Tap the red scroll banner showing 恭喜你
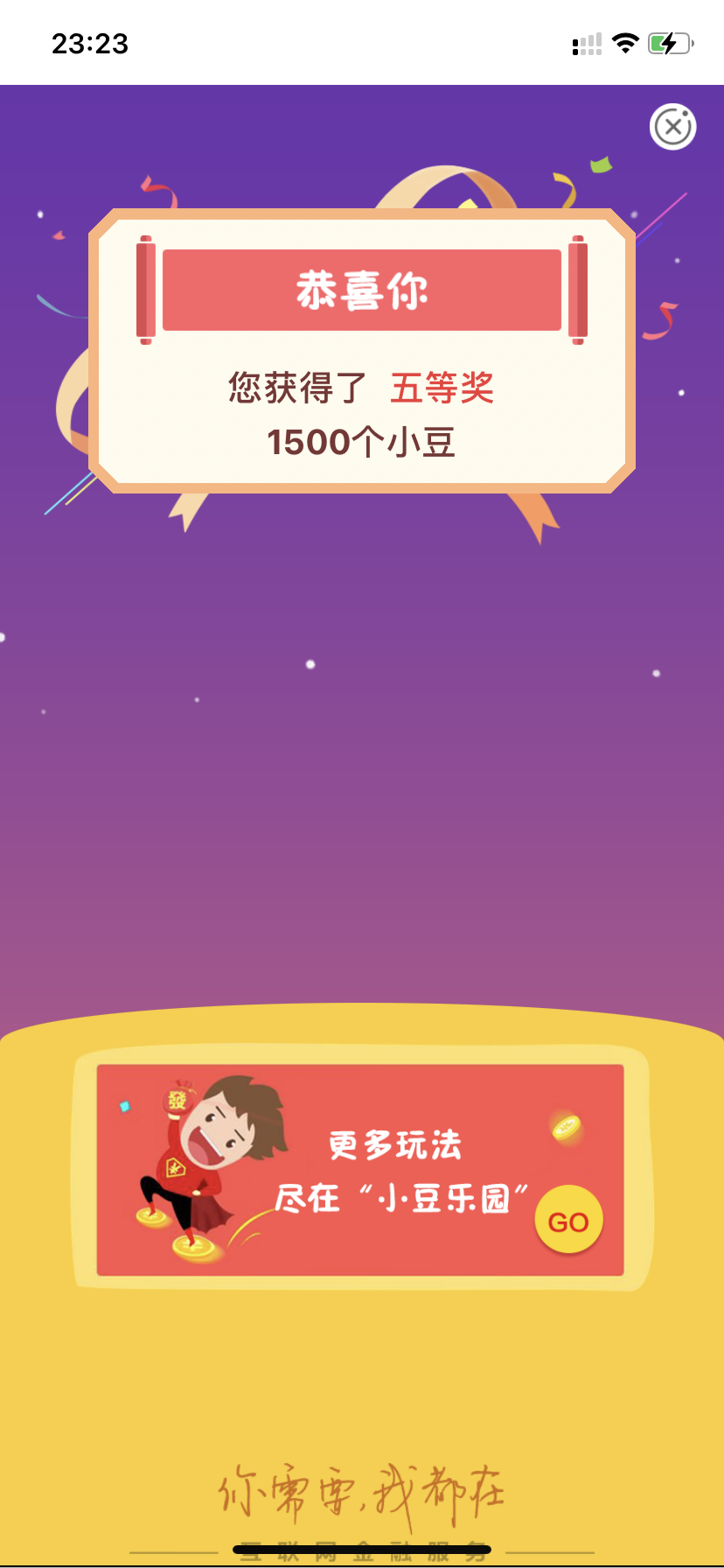Viewport: 724px width, 1568px height. (362, 290)
